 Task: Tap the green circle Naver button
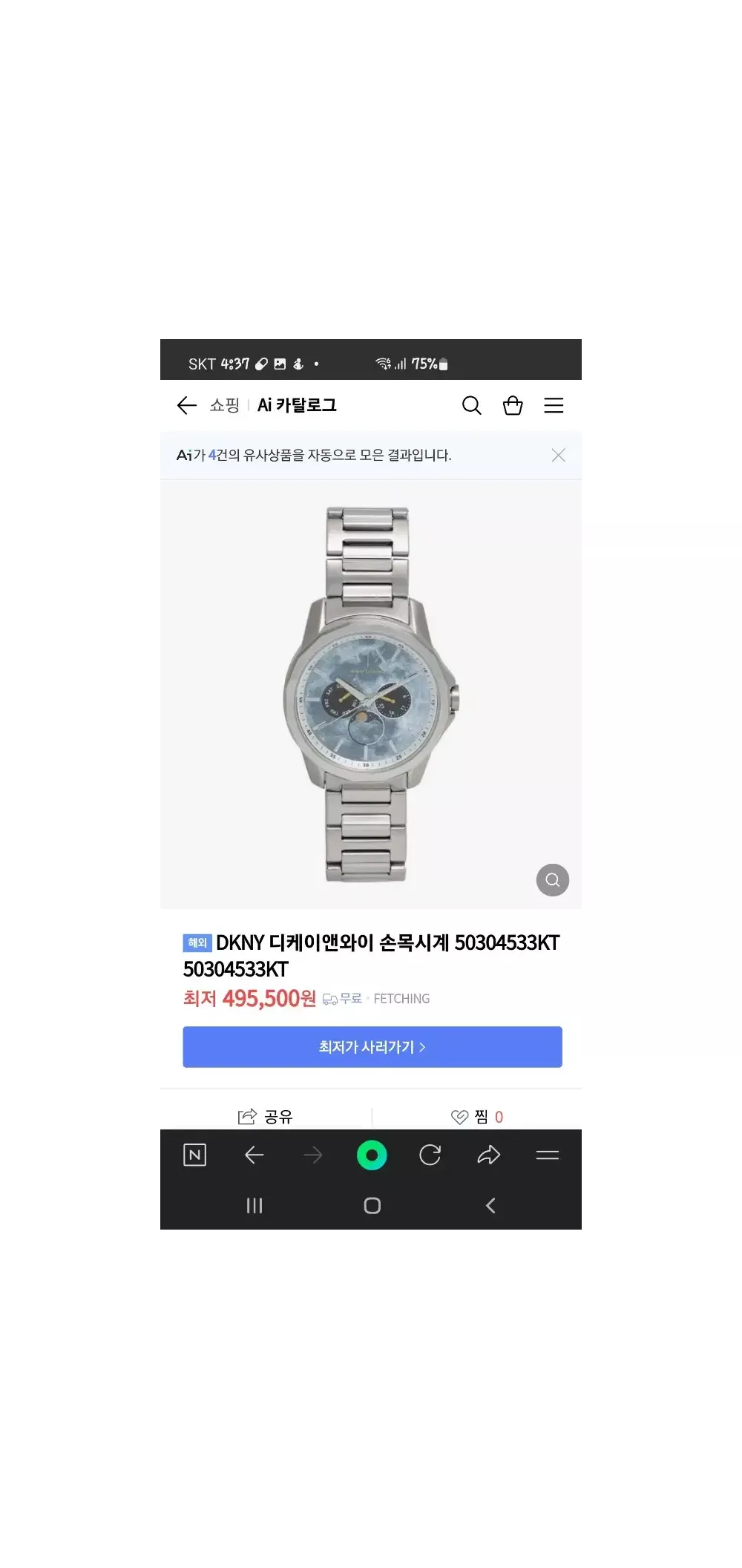[372, 1155]
